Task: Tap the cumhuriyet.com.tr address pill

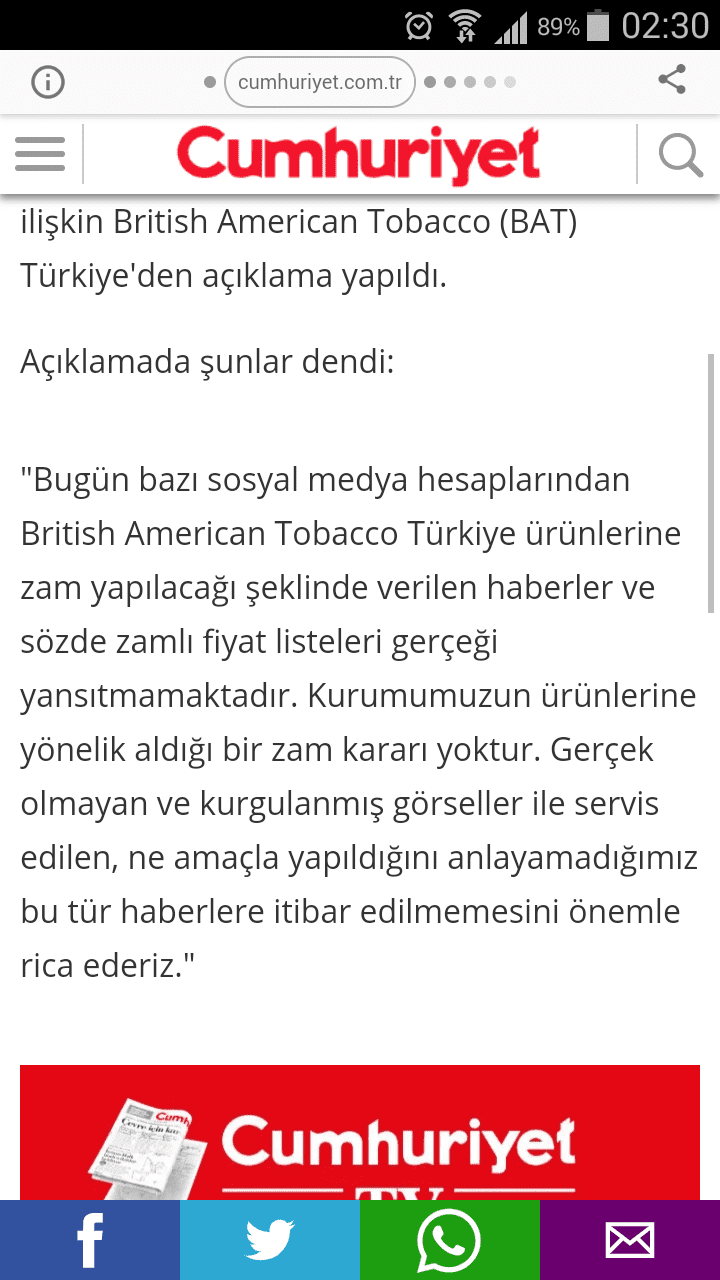Action: pyautogui.click(x=320, y=82)
